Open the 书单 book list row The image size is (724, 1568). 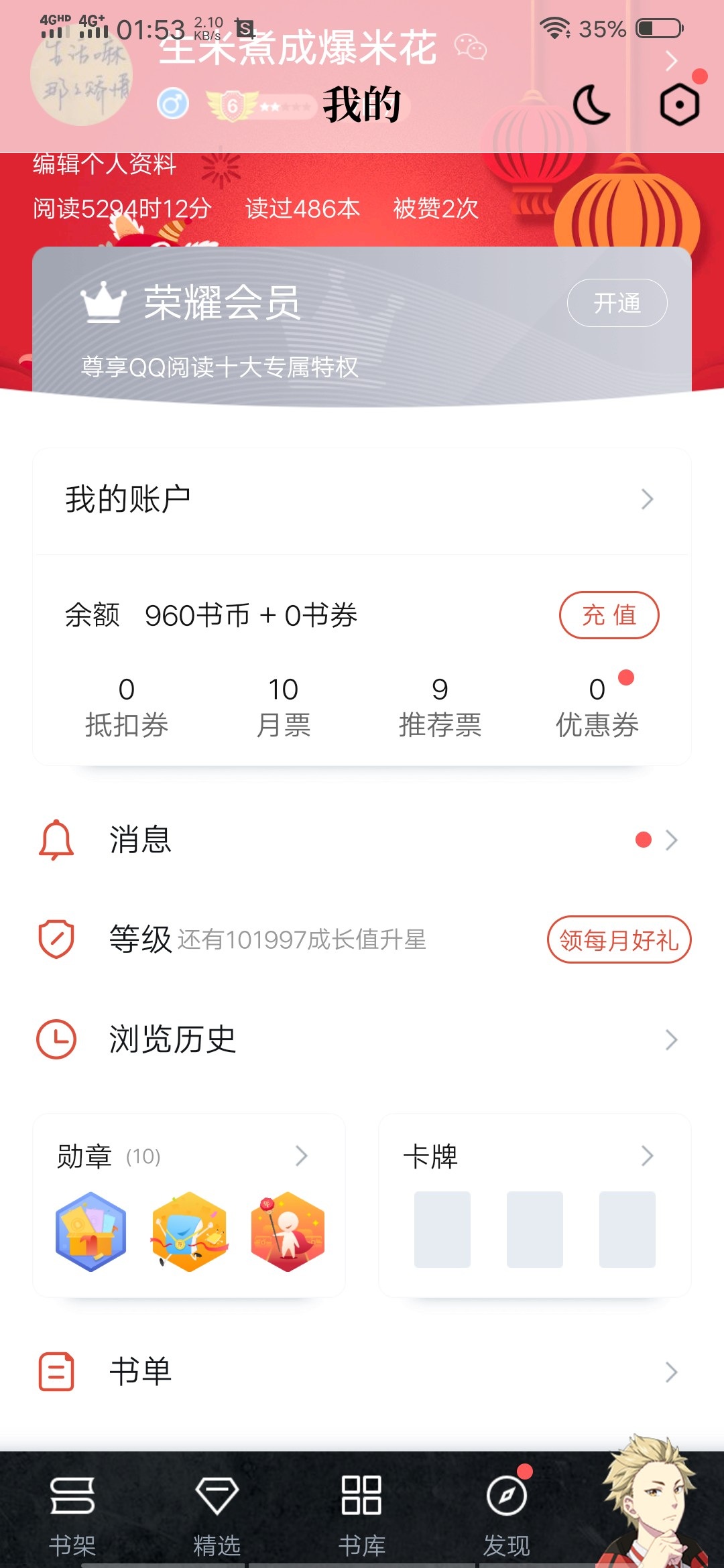[x=362, y=1372]
